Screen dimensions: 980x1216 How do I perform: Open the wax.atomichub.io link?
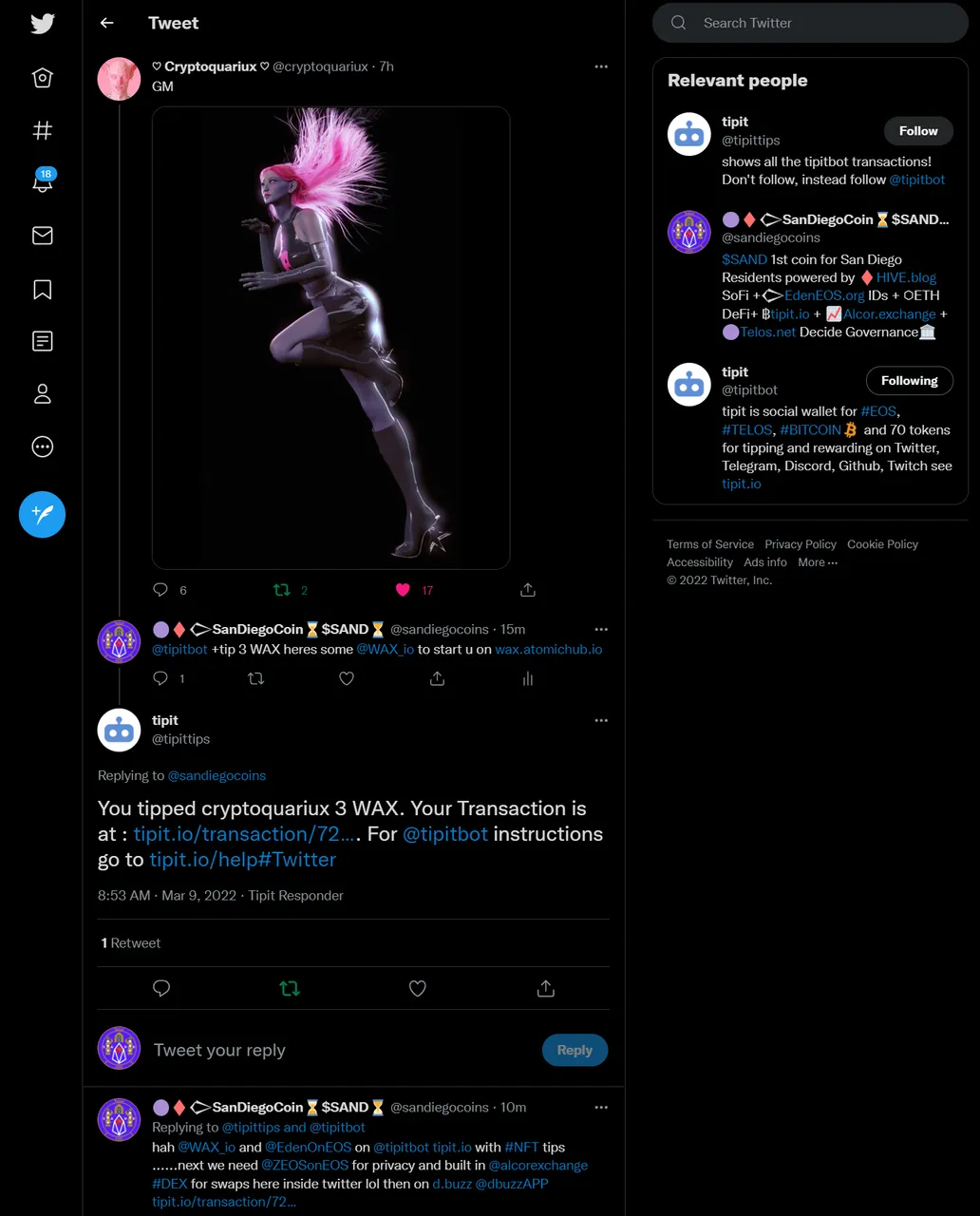click(x=548, y=650)
